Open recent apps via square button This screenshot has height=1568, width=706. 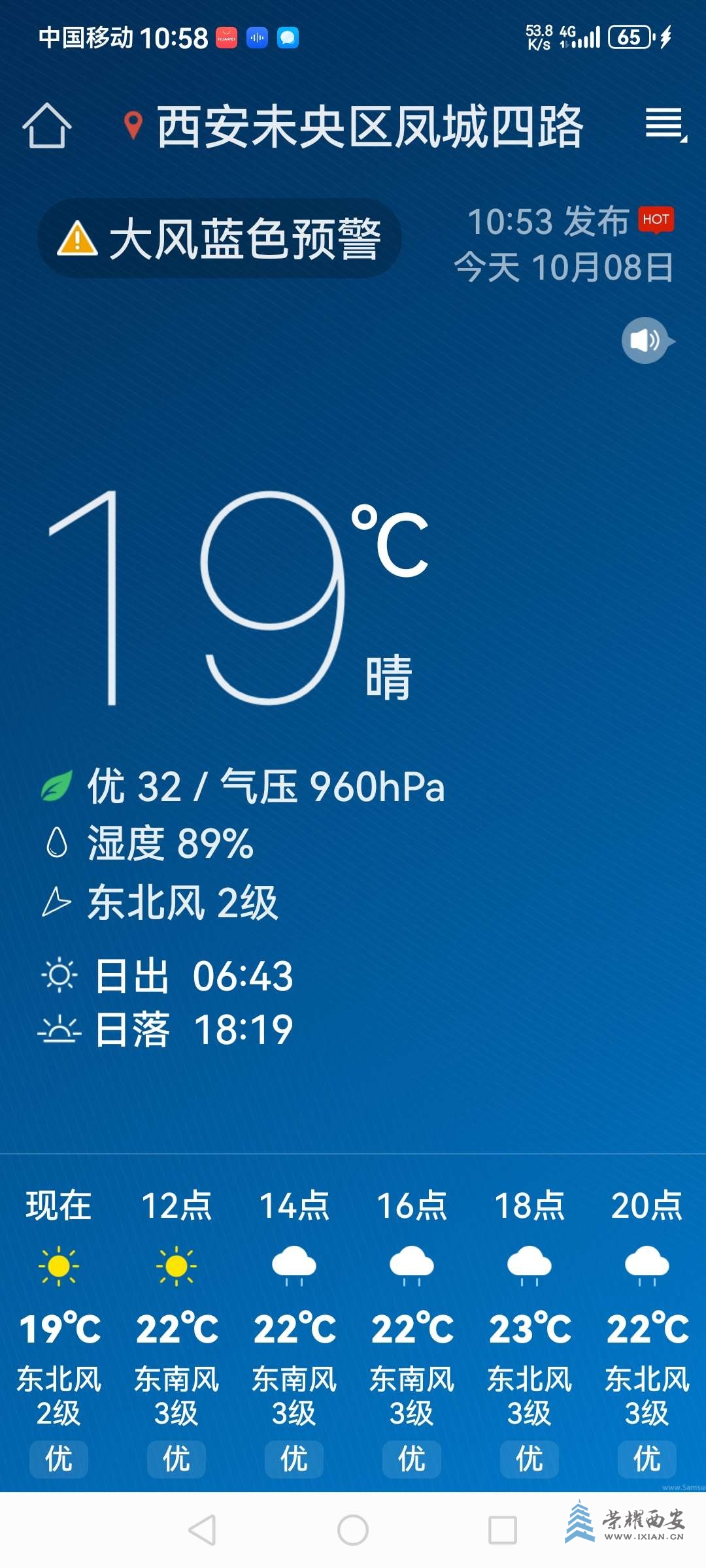coord(503,1530)
